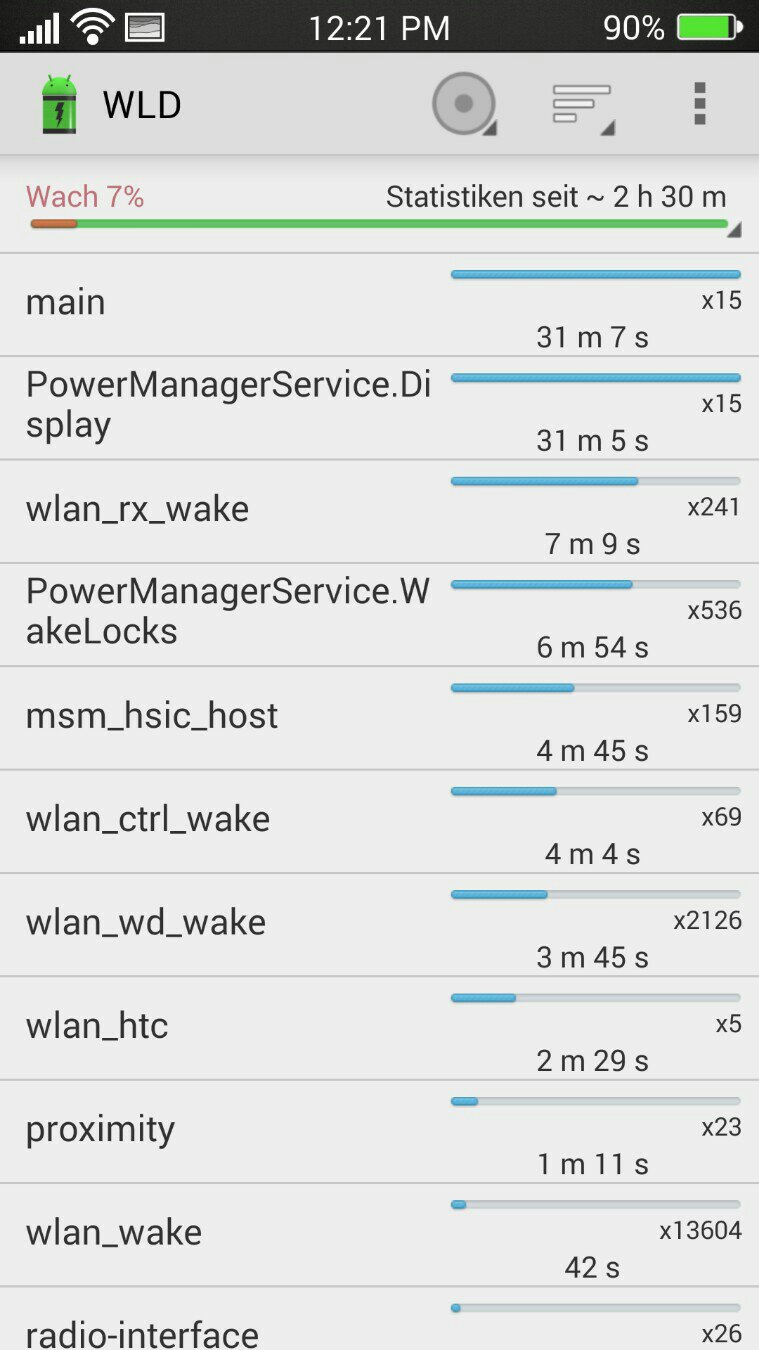The width and height of the screenshot is (759, 1350).
Task: Tap the WLD app icon
Action: pyautogui.click(x=59, y=104)
